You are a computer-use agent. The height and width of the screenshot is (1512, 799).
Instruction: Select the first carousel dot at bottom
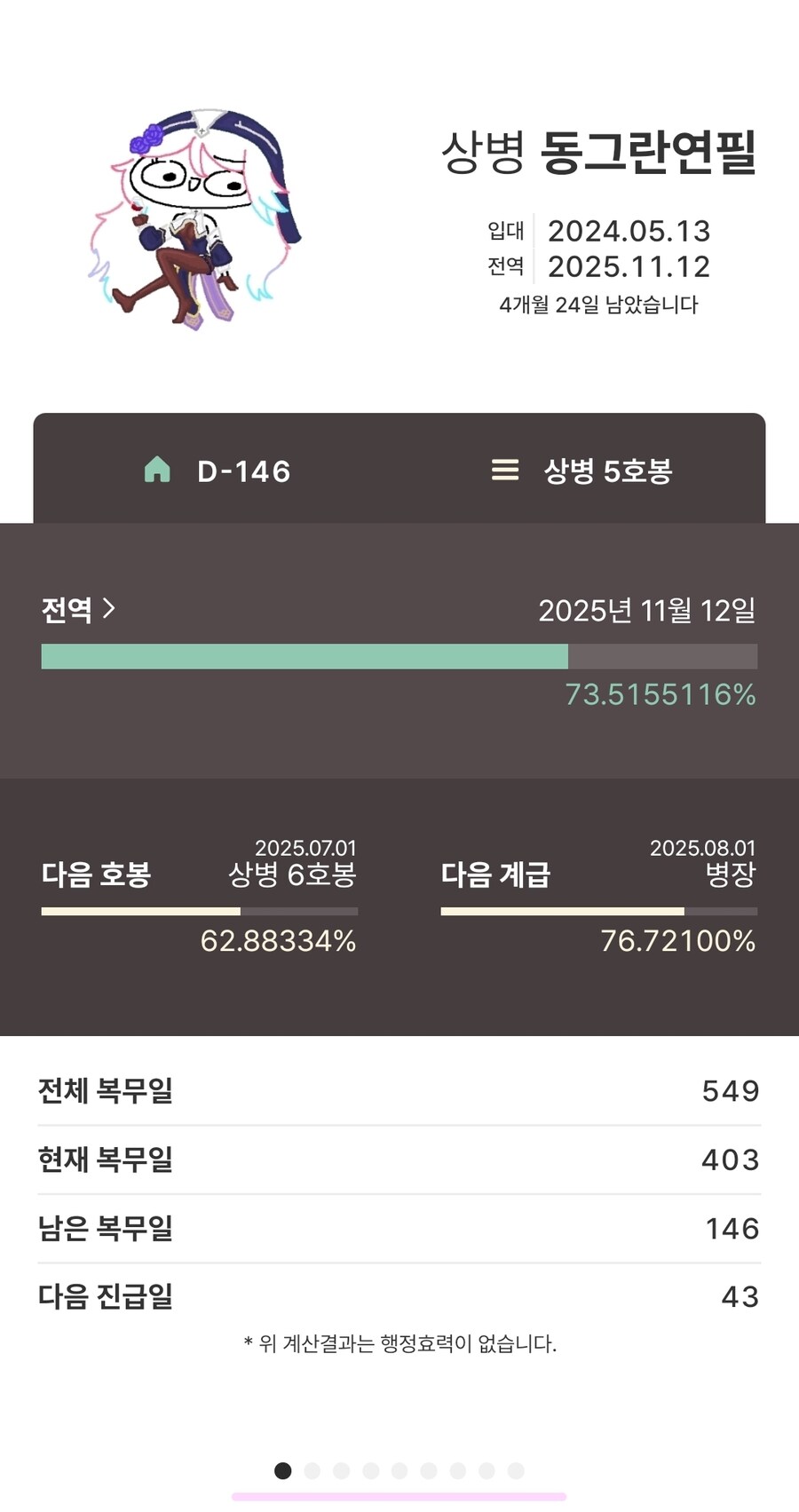pos(282,1470)
